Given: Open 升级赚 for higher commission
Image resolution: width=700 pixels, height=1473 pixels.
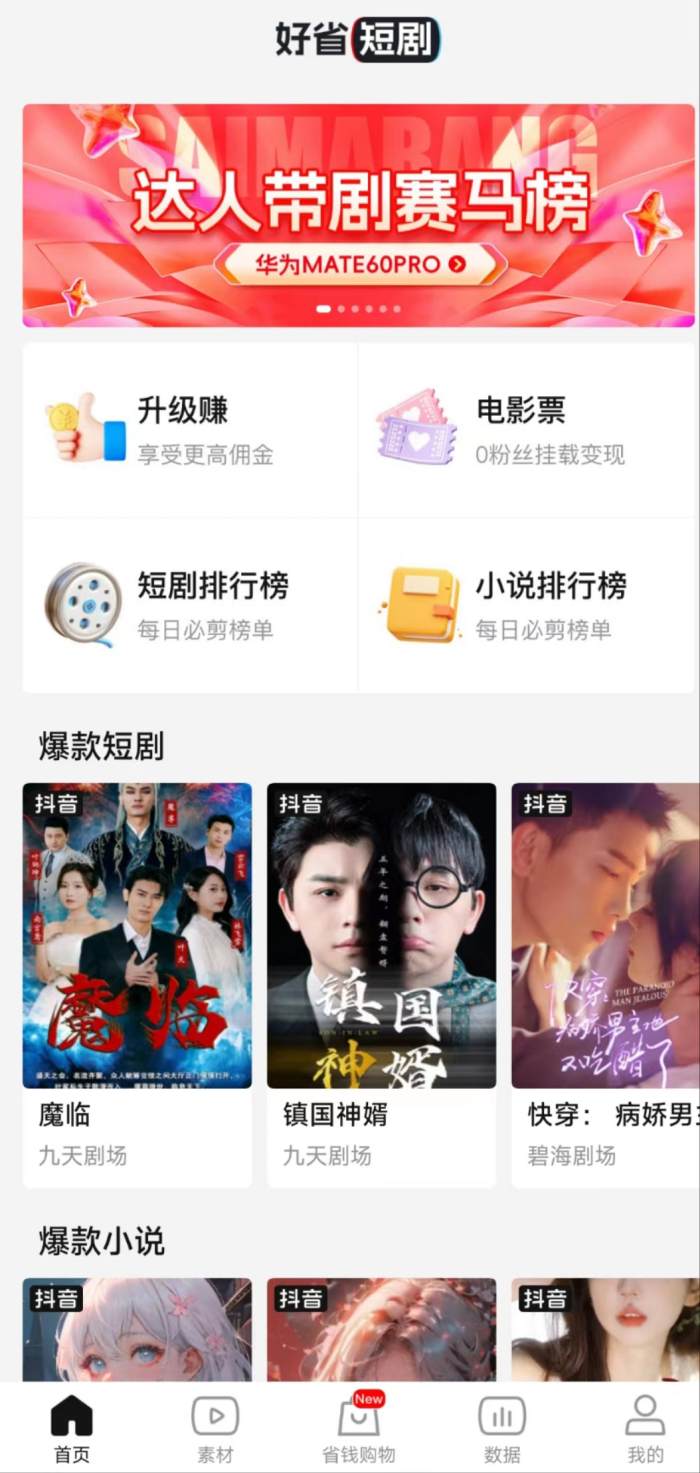Looking at the screenshot, I should coord(190,430).
